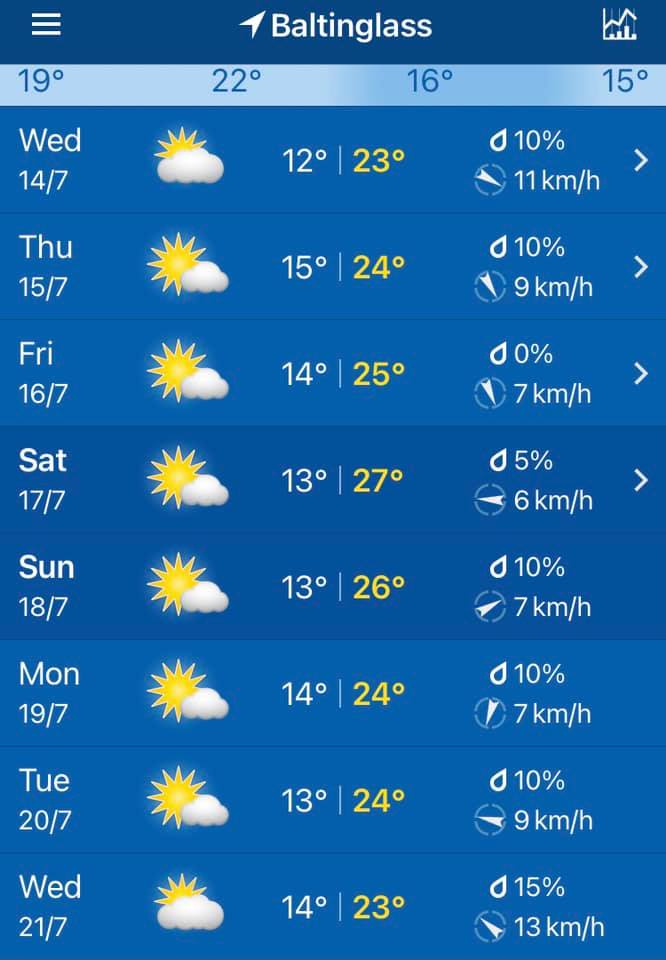
Task: Open the hamburger menu
Action: point(46,25)
